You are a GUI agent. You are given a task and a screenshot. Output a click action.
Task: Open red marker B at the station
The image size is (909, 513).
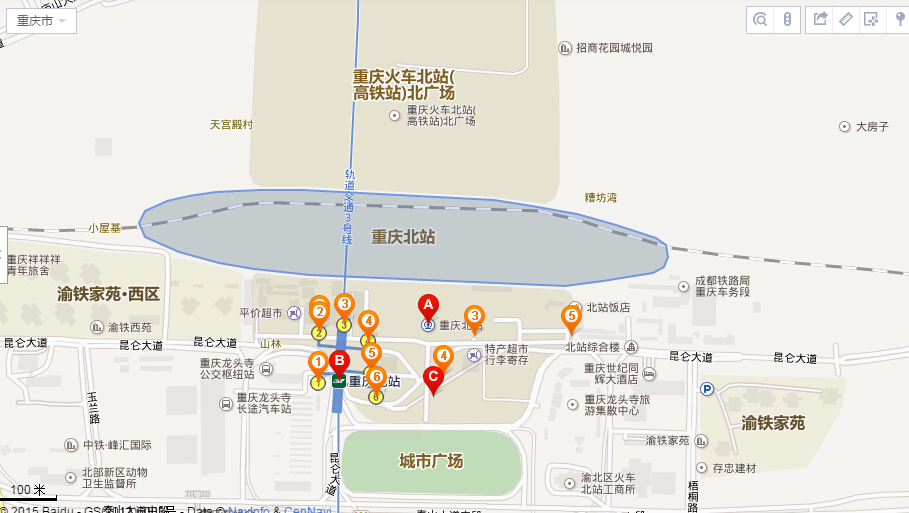click(338, 362)
